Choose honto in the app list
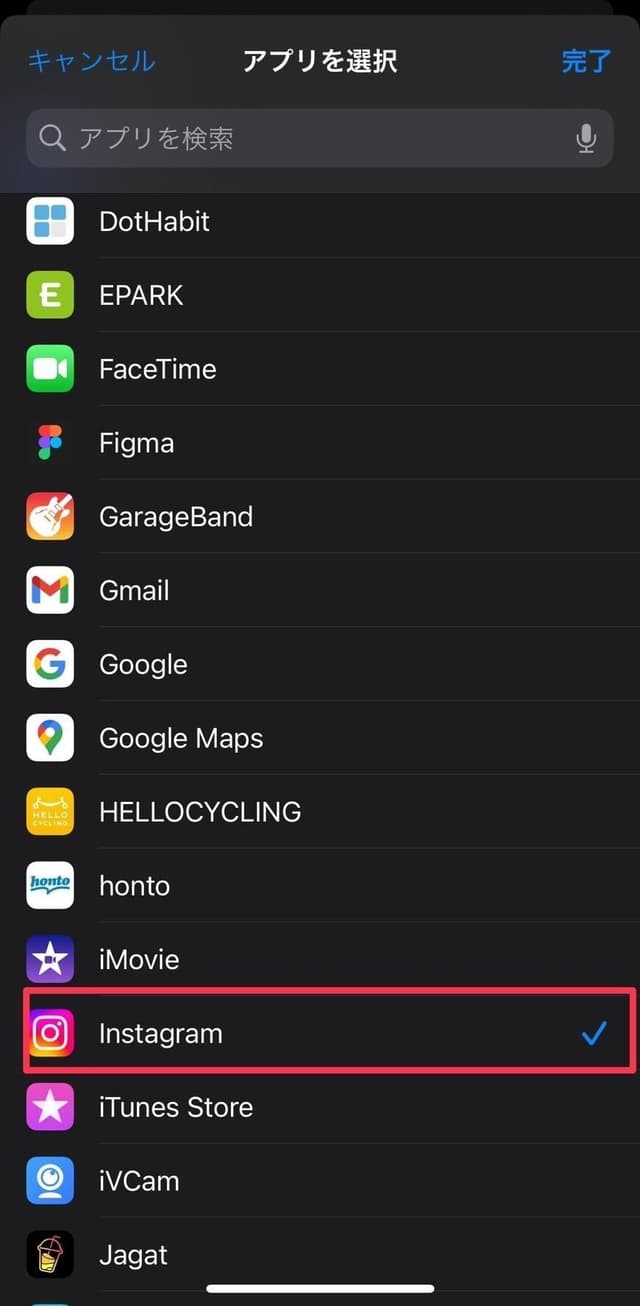 135,886
